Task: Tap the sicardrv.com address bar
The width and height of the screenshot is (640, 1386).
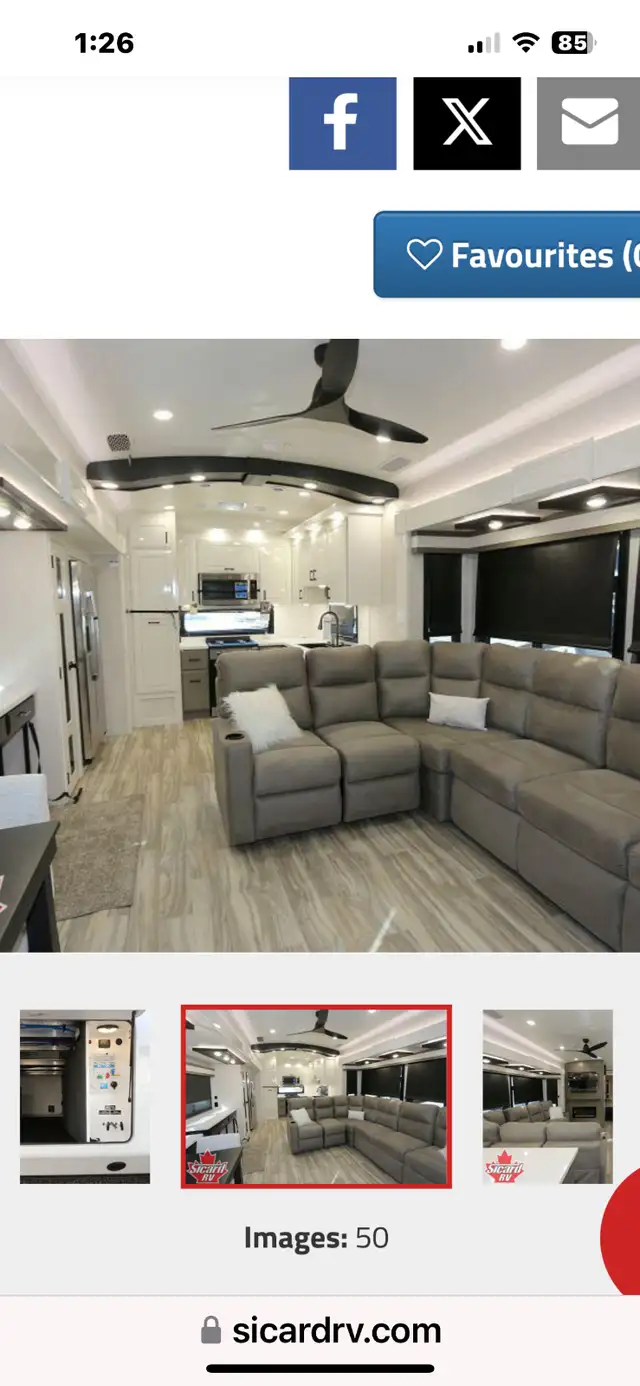Action: click(320, 1330)
